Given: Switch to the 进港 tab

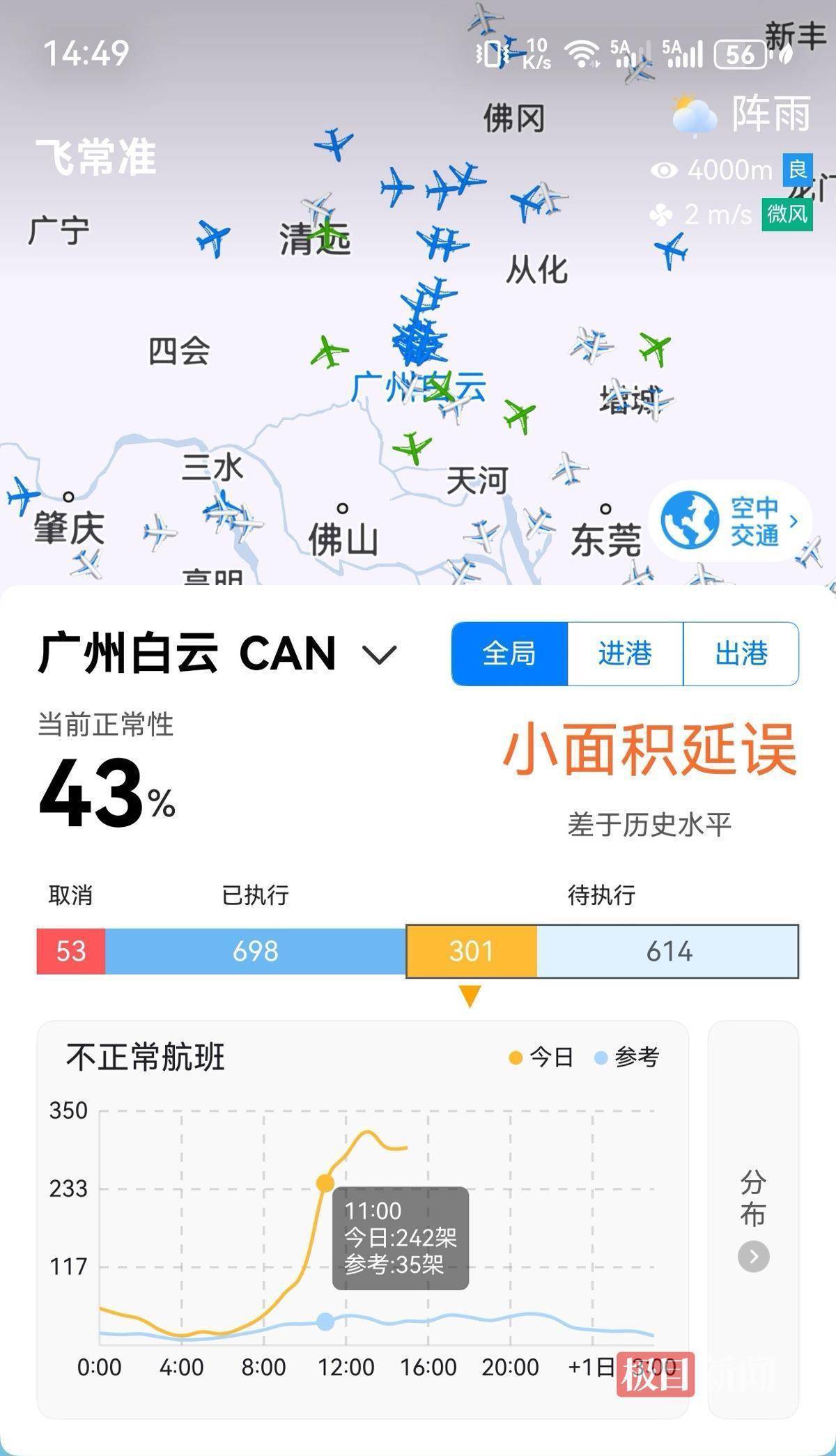Looking at the screenshot, I should [x=625, y=653].
